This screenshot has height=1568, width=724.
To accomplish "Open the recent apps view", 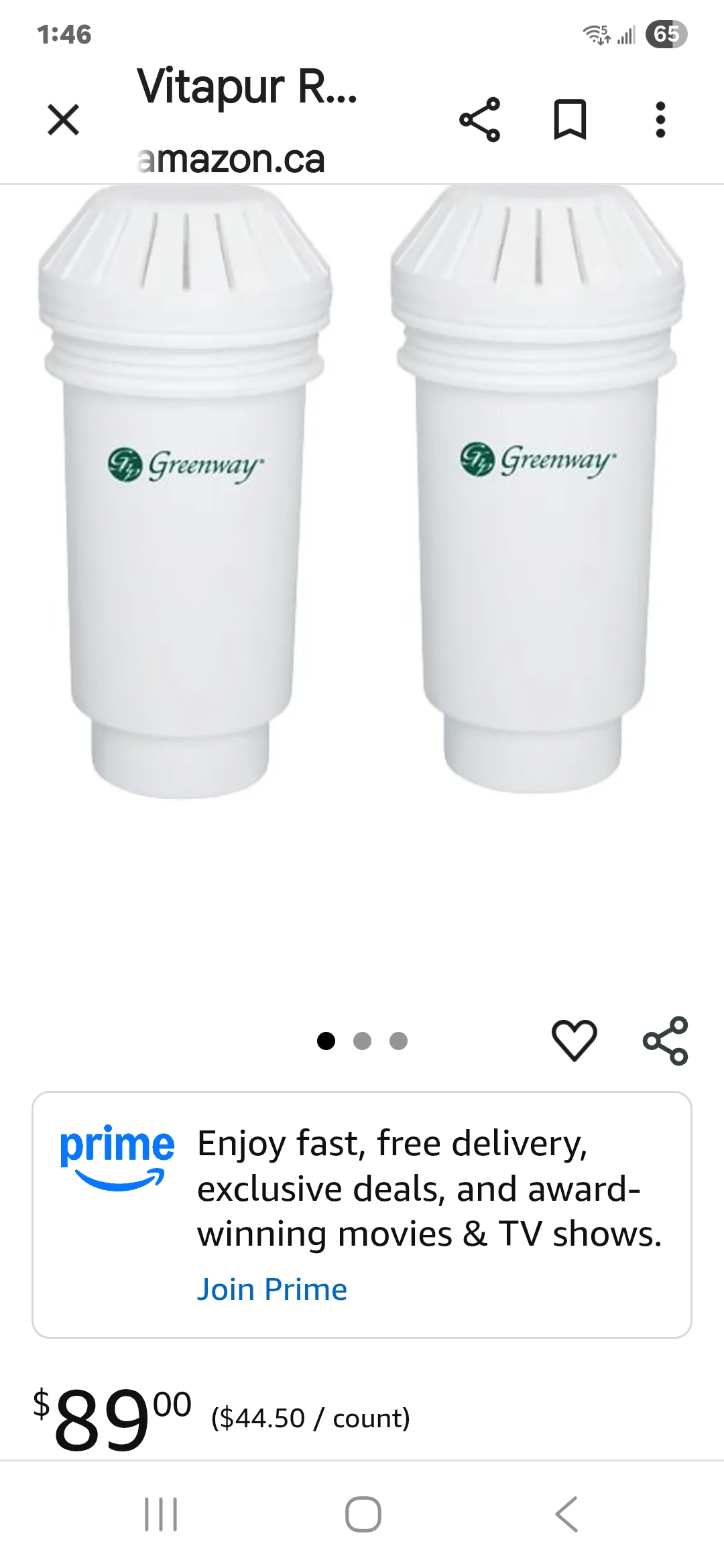I will pyautogui.click(x=161, y=1514).
